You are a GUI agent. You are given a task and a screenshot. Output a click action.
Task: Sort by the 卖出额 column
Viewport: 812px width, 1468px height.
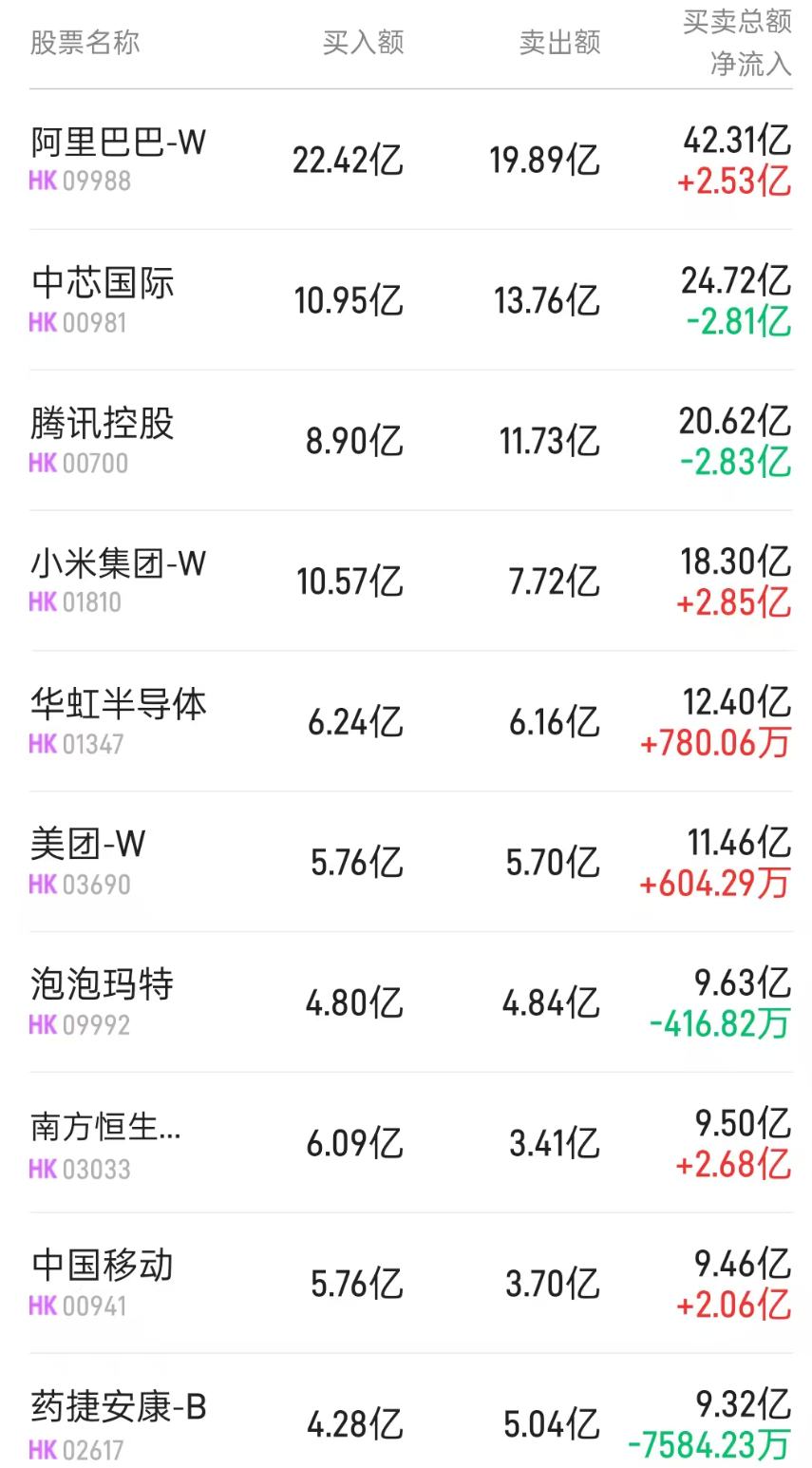click(x=560, y=42)
